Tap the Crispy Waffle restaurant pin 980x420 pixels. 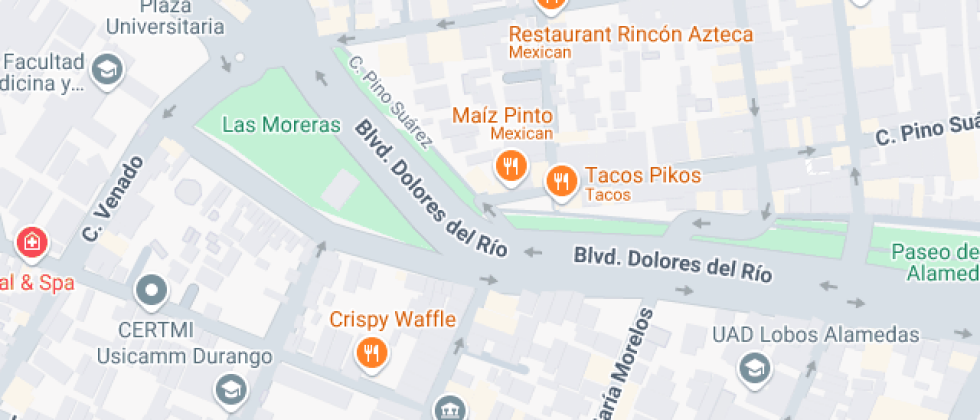click(372, 351)
